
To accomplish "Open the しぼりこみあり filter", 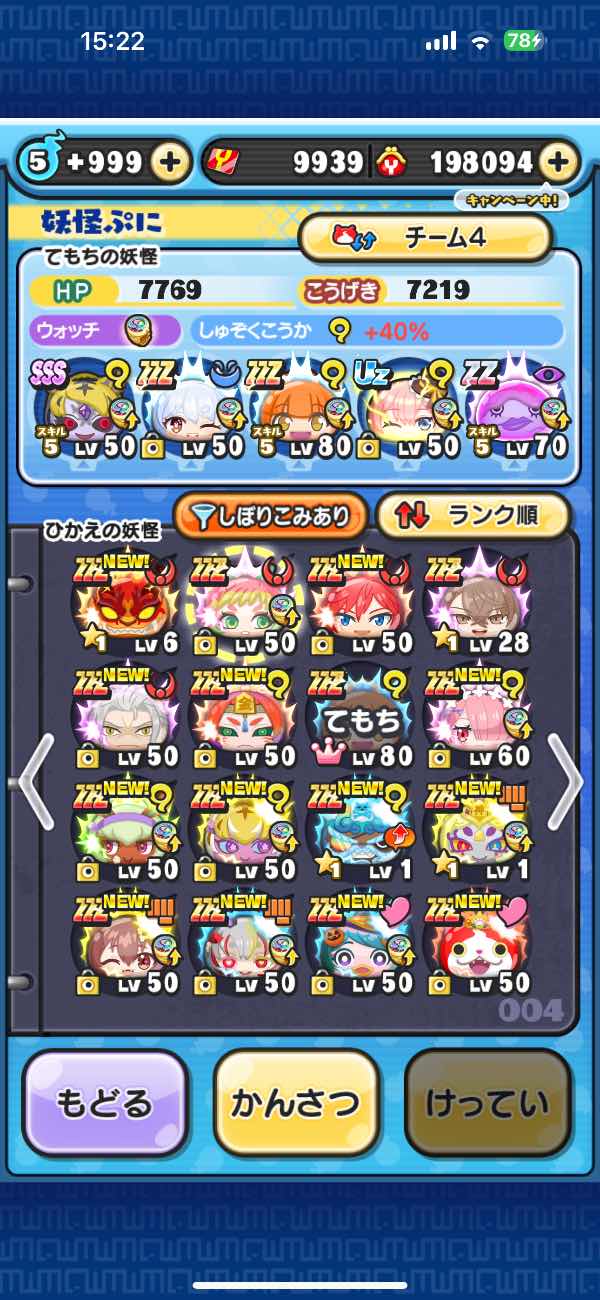I will (x=269, y=516).
